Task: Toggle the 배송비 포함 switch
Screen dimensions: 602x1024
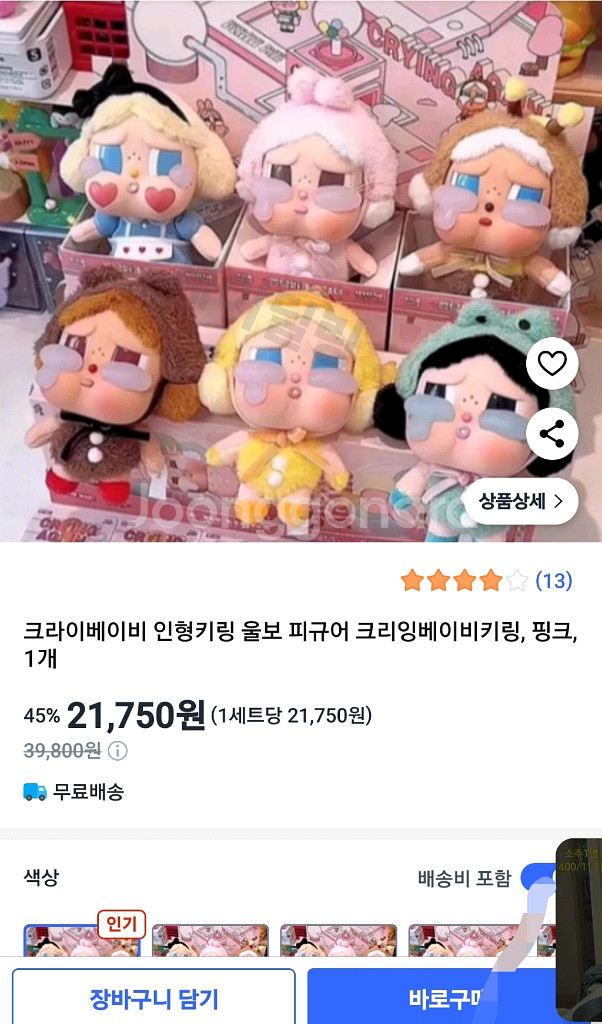Action: pyautogui.click(x=540, y=877)
